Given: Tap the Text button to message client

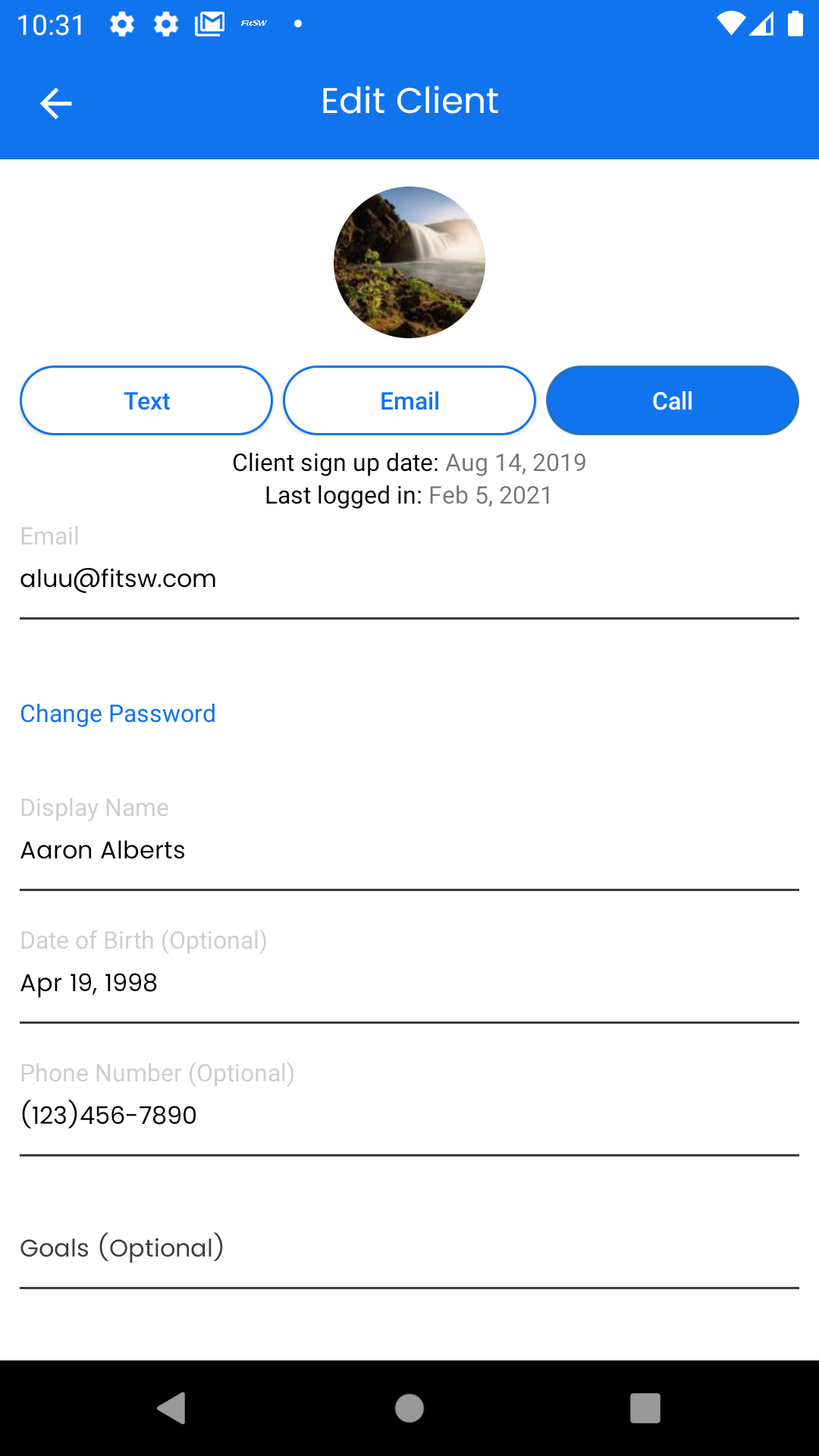Looking at the screenshot, I should (x=146, y=400).
